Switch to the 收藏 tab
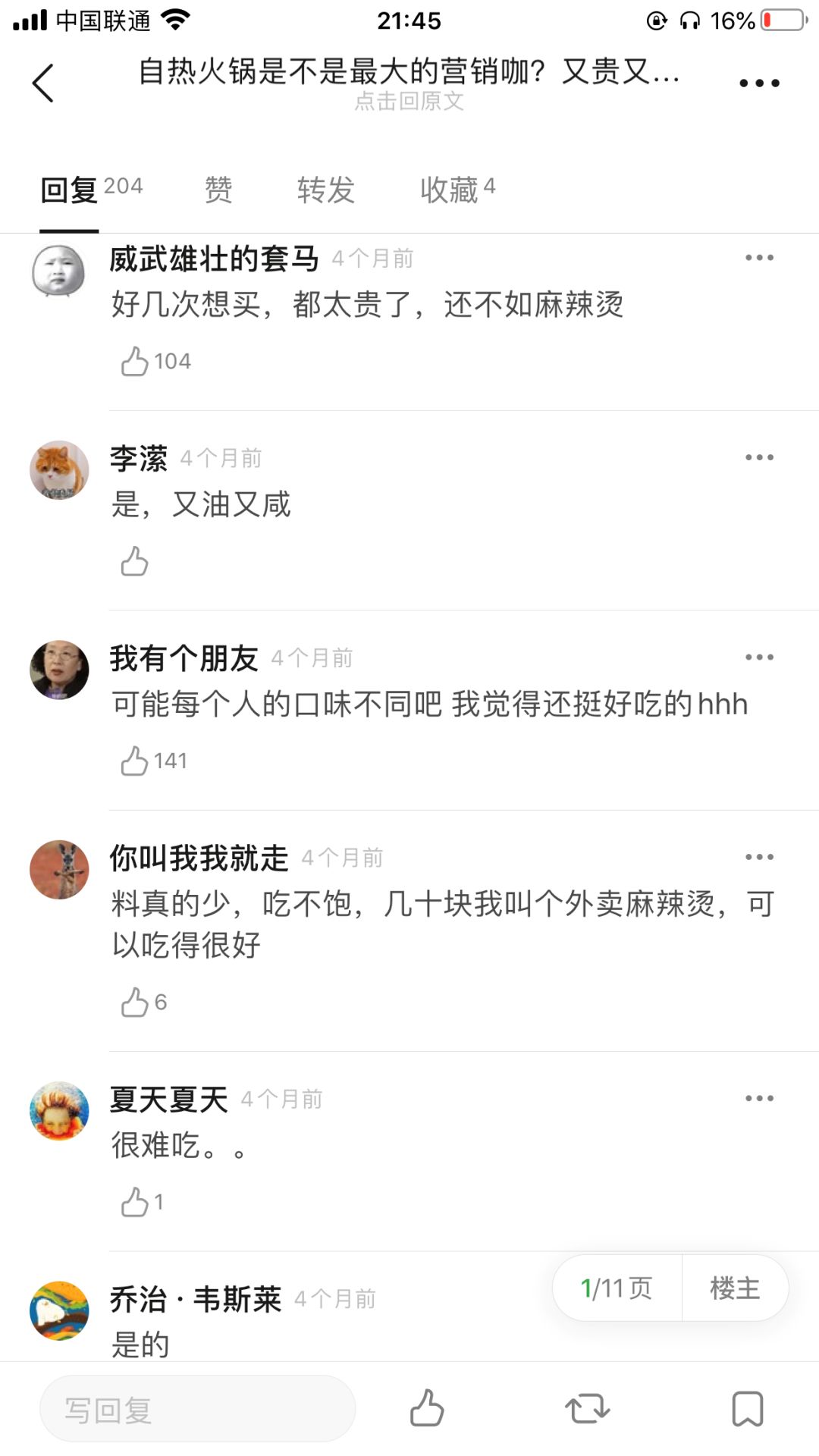Image resolution: width=819 pixels, height=1456 pixels. point(457,189)
